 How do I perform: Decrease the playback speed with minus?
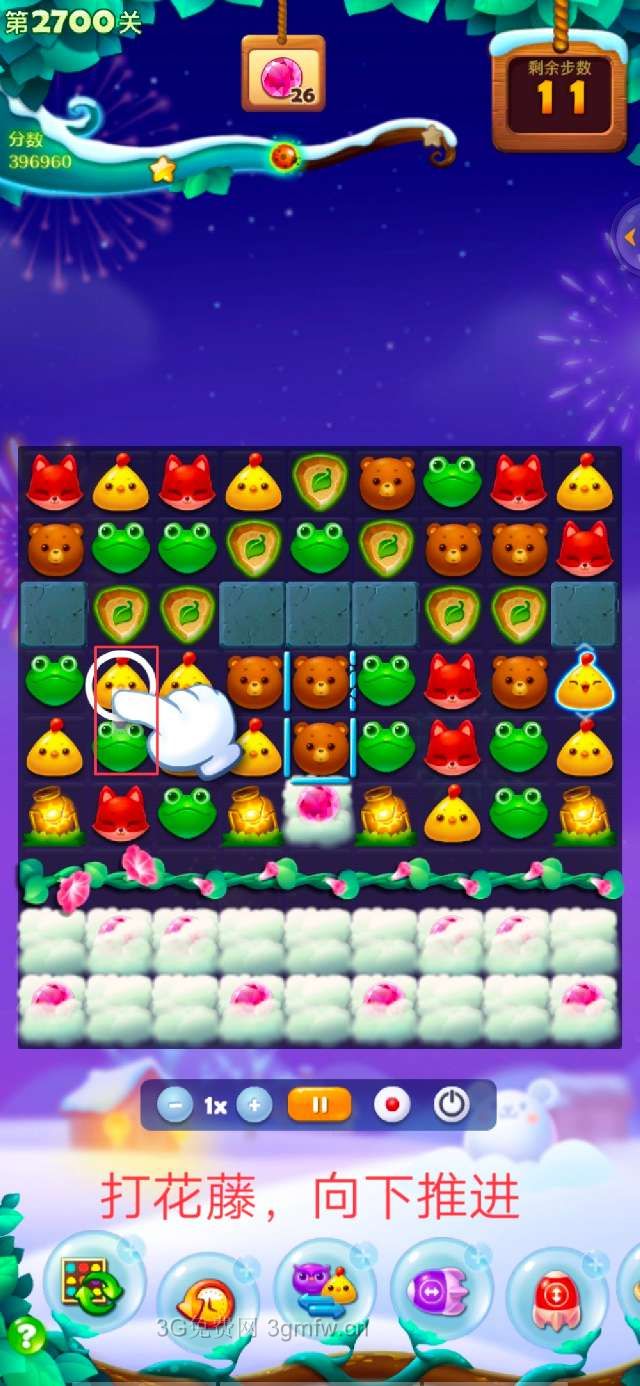coord(175,1105)
